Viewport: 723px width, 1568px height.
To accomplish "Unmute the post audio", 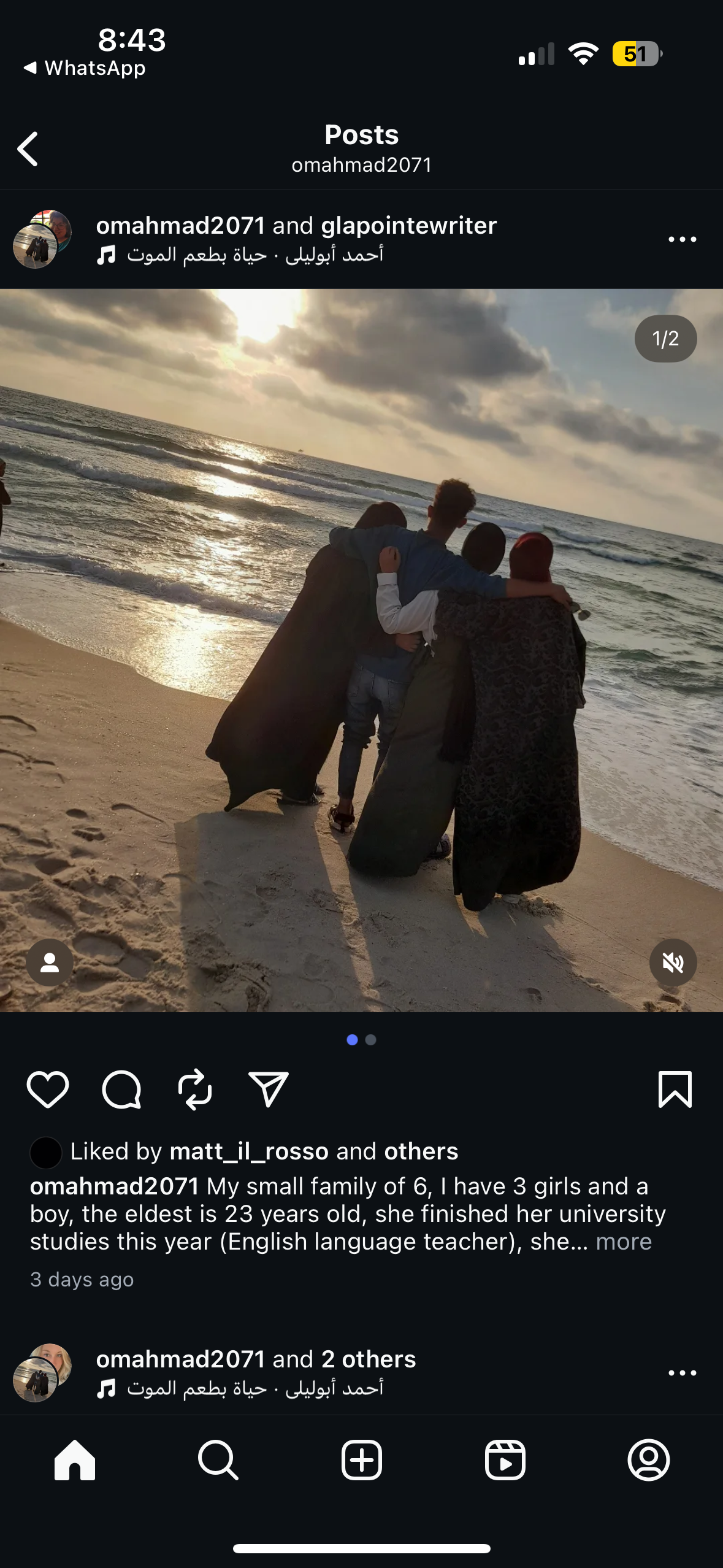I will (673, 963).
